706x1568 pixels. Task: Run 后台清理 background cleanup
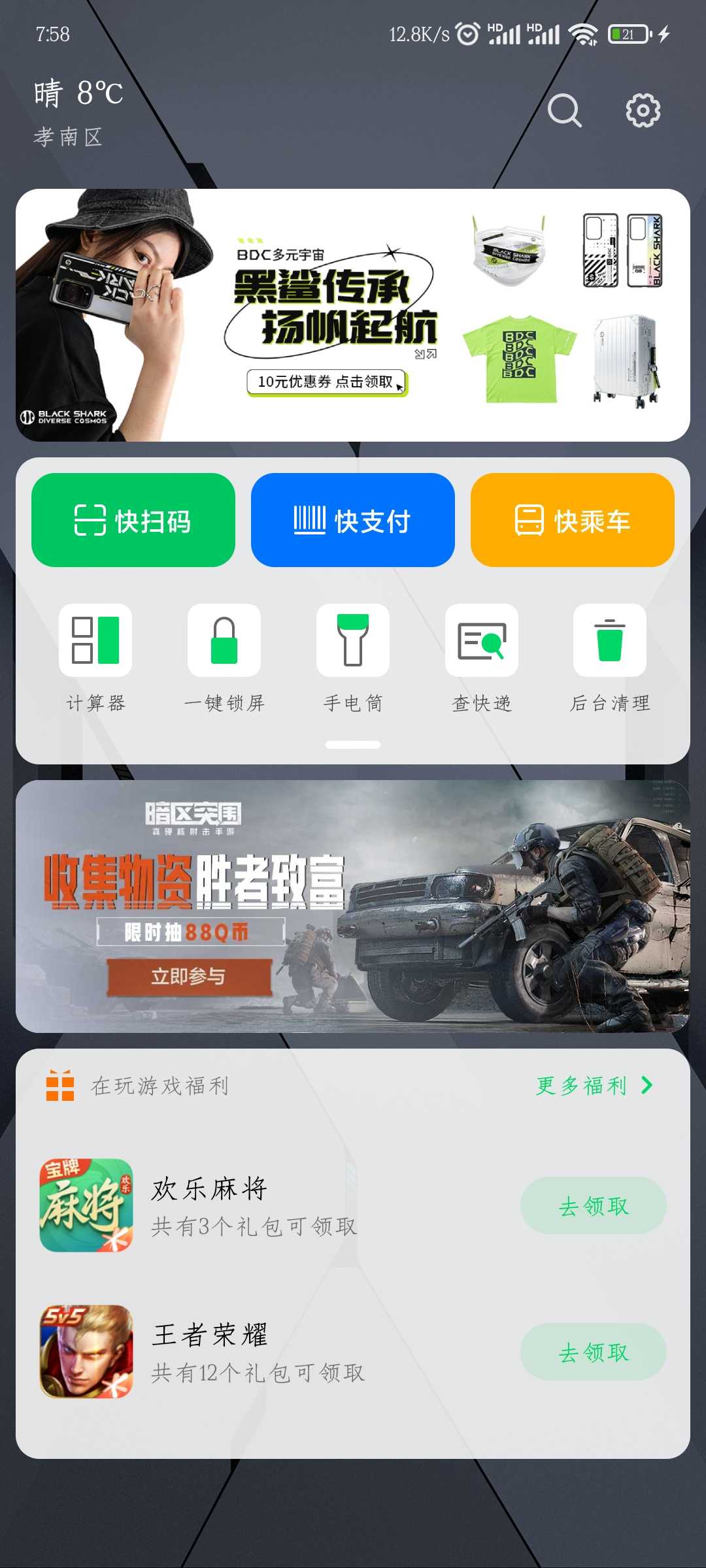[x=610, y=658]
